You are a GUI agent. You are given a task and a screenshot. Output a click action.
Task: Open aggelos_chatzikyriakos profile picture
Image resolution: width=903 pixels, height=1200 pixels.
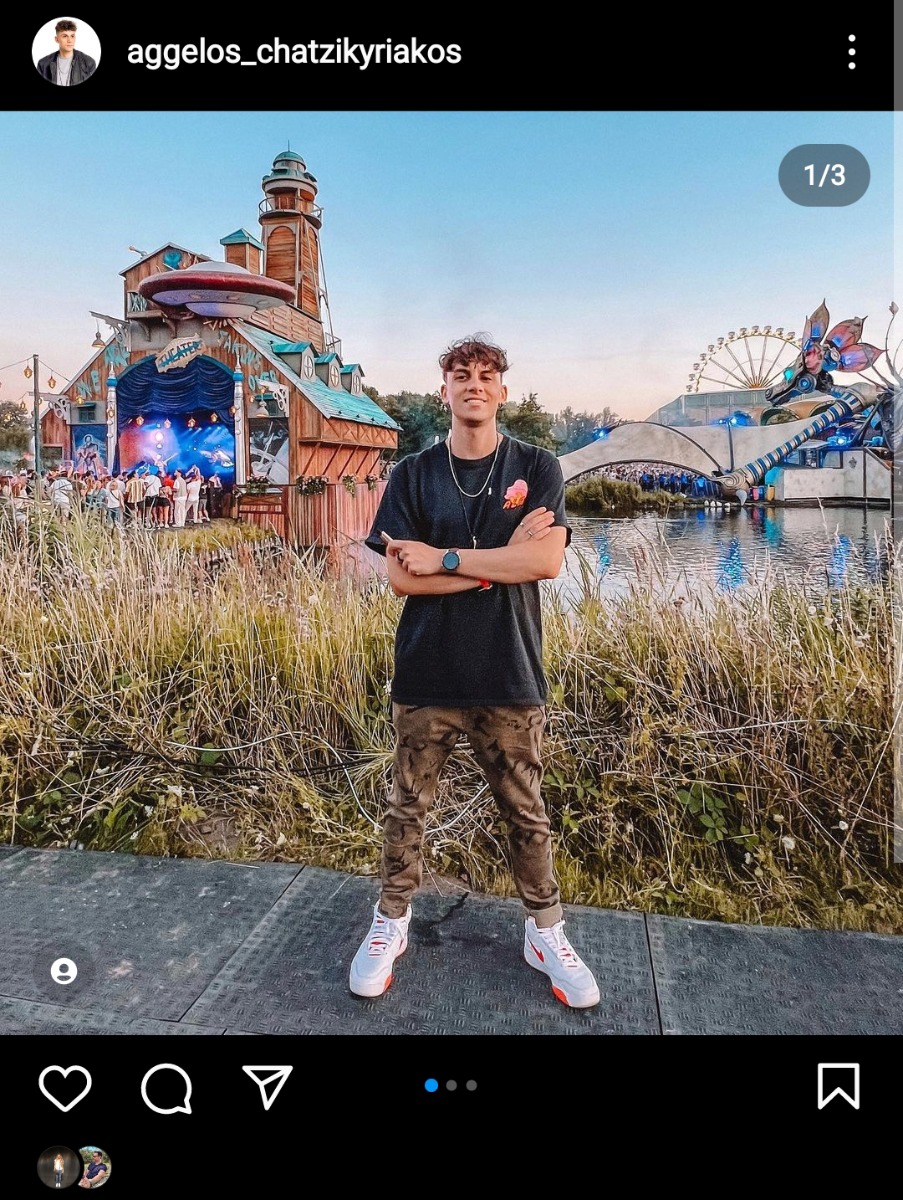[x=66, y=52]
